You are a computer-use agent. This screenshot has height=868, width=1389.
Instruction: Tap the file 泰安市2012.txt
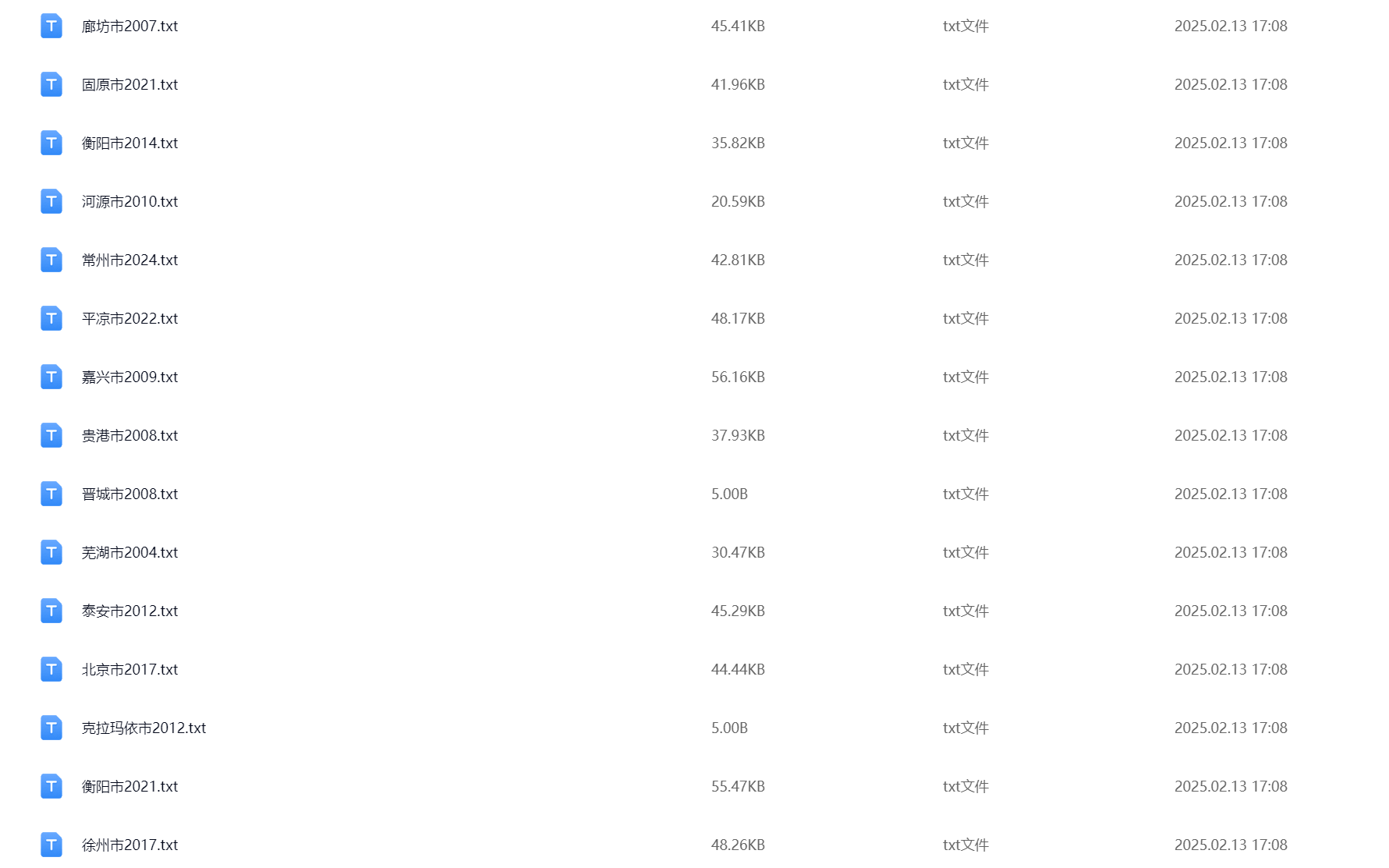(129, 611)
